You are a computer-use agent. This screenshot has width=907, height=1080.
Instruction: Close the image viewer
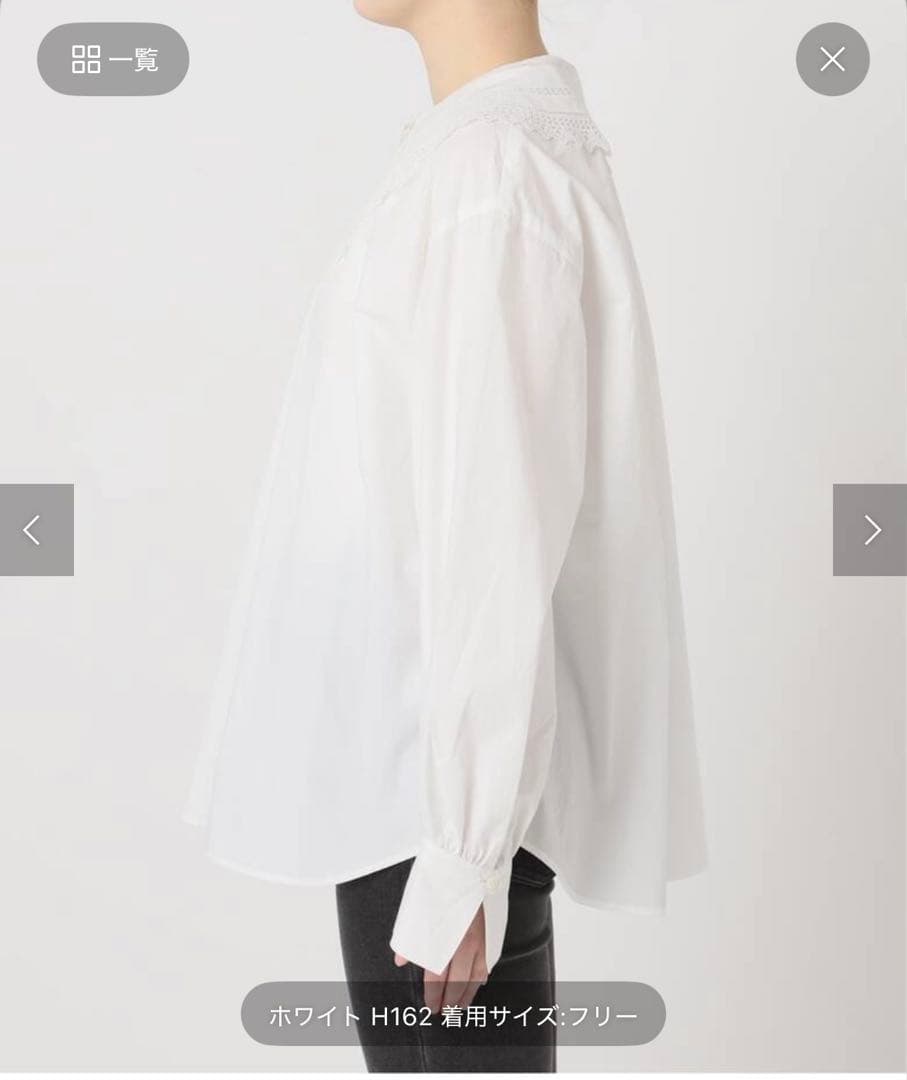(832, 59)
